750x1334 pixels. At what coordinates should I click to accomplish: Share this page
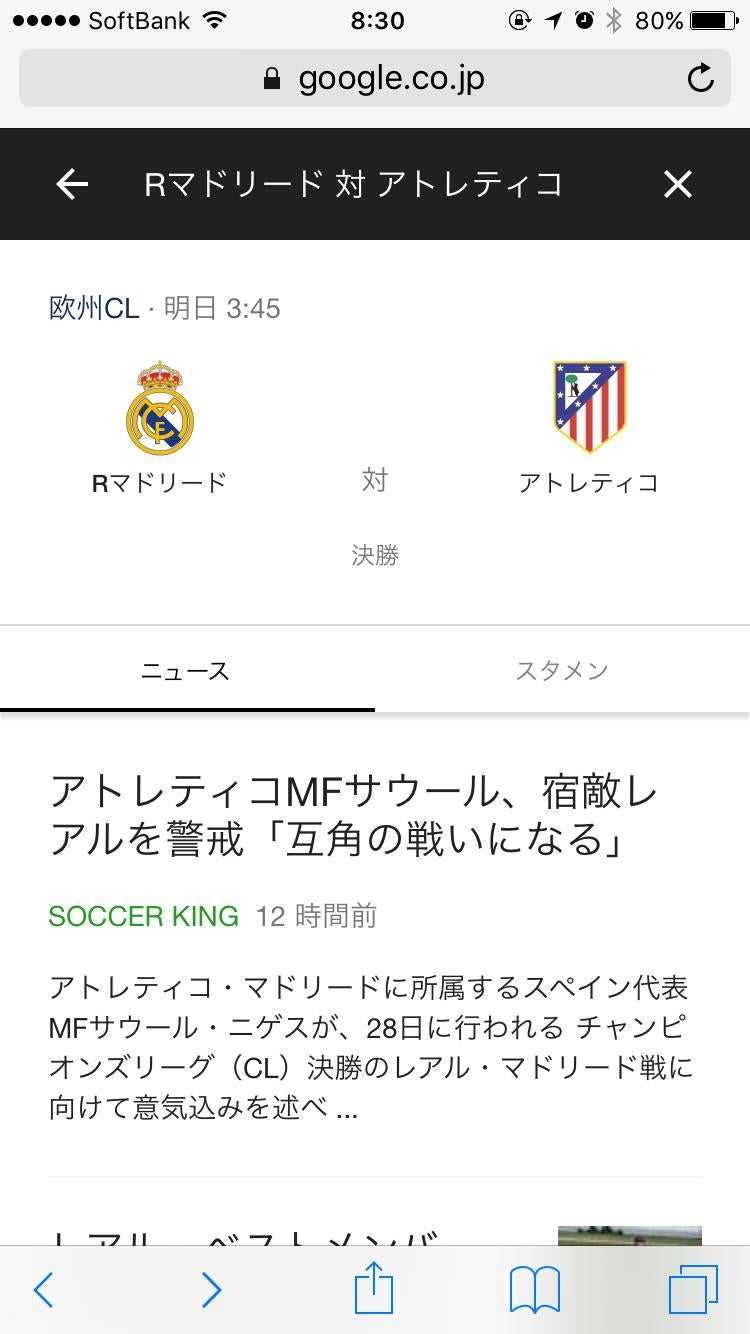[375, 1288]
